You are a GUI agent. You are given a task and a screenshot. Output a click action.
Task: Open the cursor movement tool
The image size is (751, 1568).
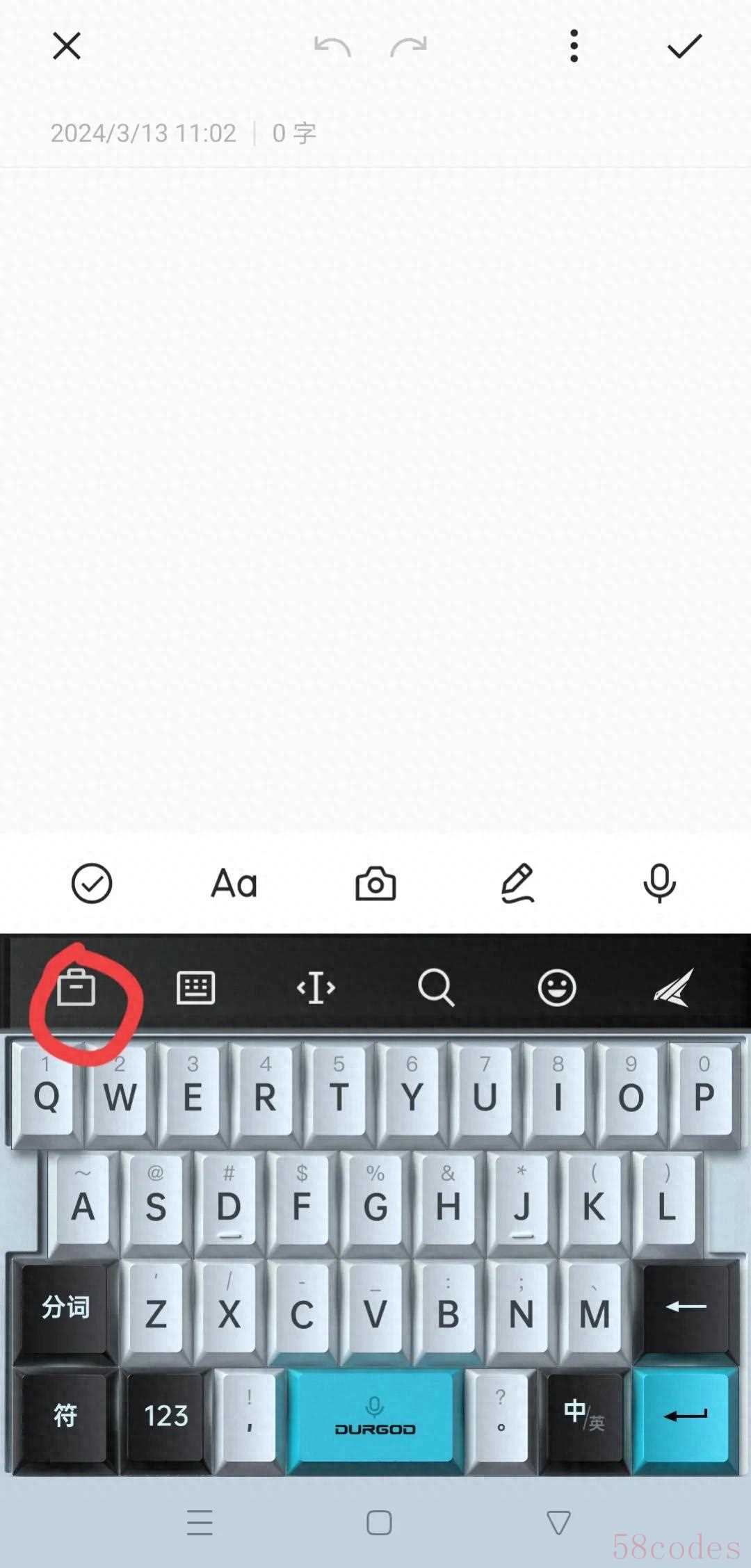316,987
